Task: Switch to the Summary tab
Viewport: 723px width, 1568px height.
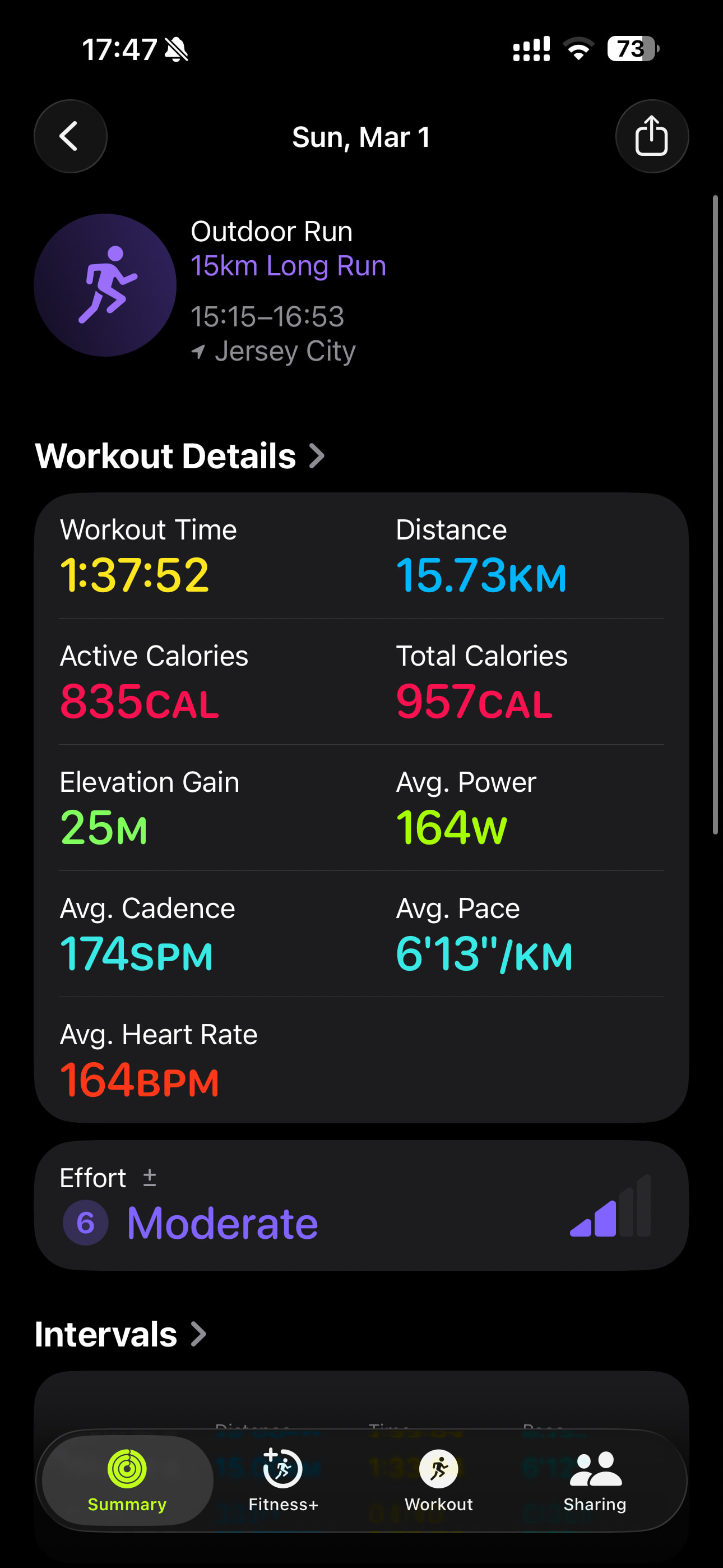Action: tap(127, 1481)
